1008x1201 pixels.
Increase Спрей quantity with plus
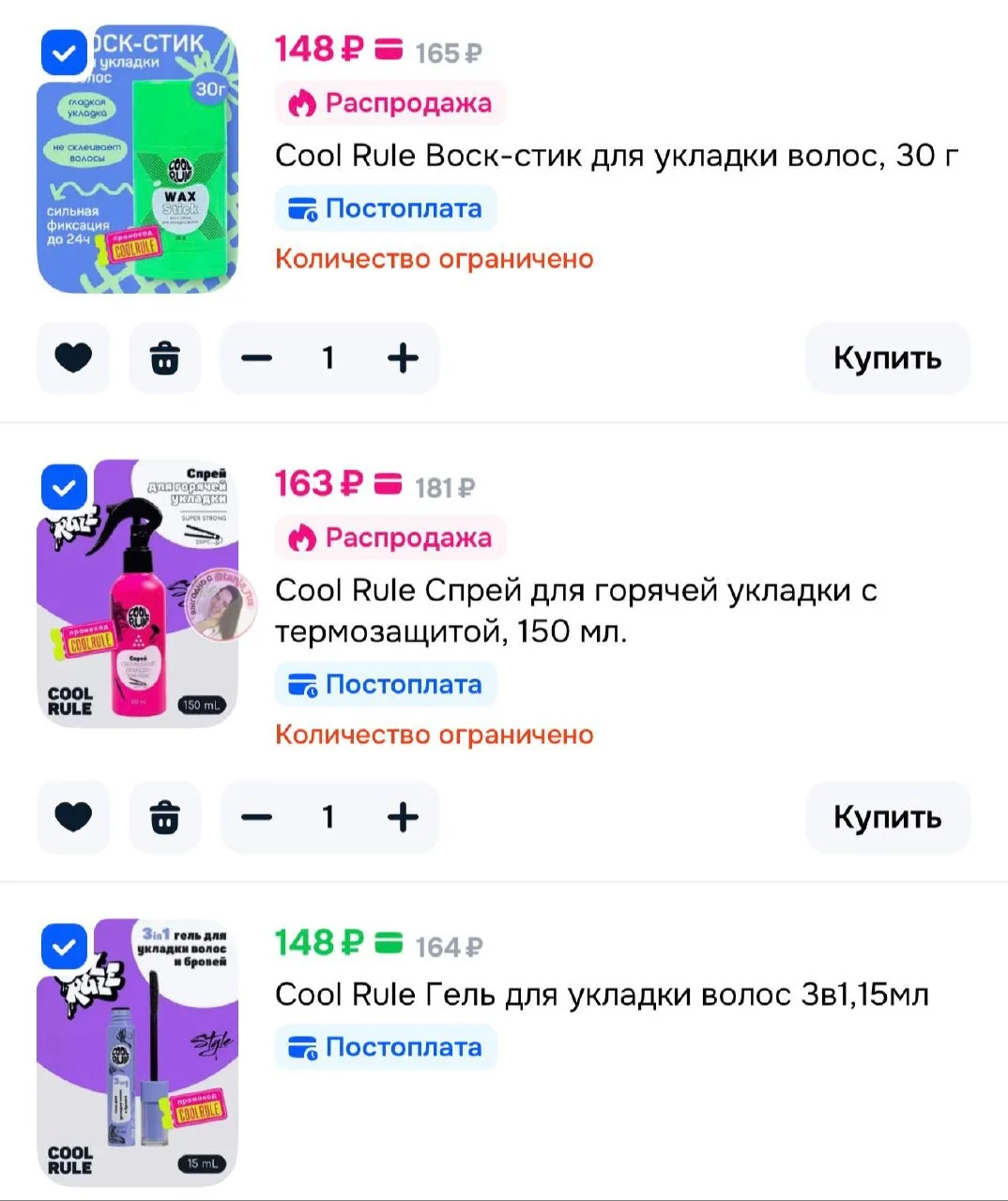pyautogui.click(x=403, y=816)
